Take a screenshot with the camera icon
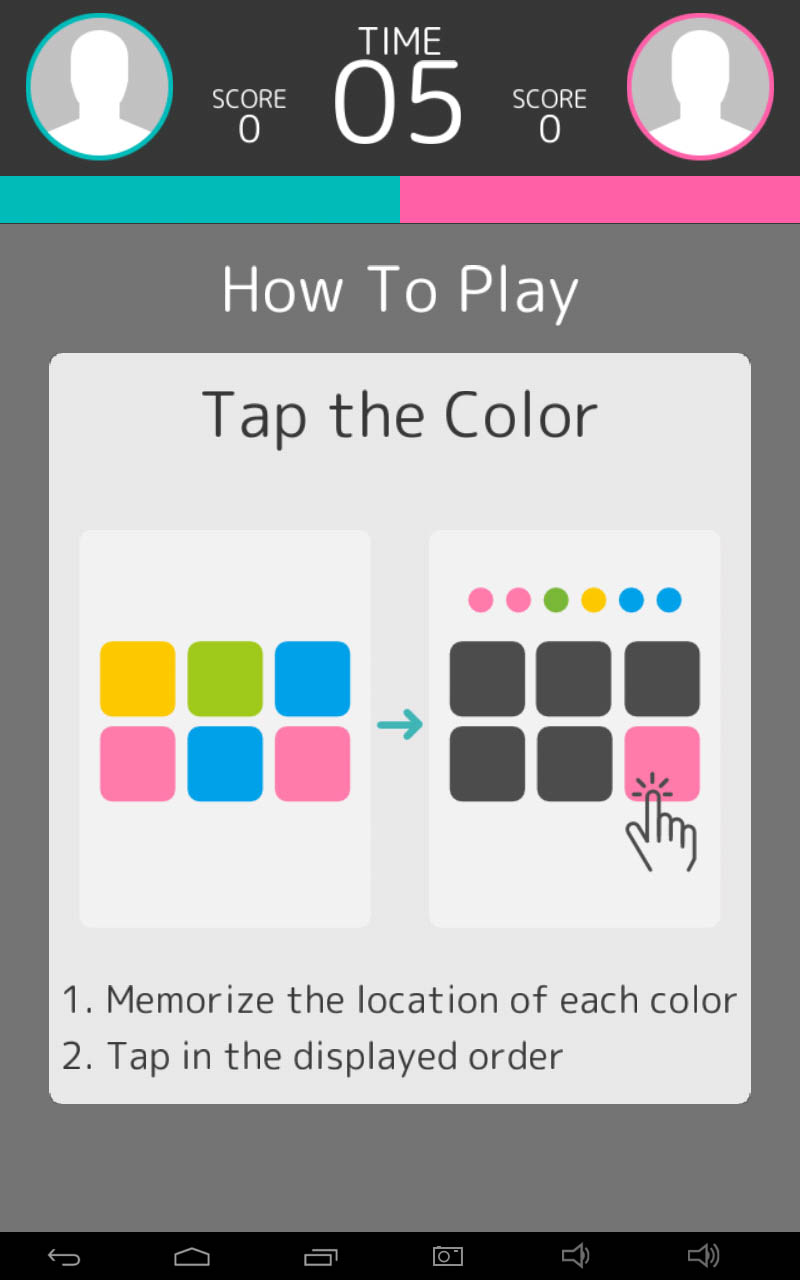The image size is (800, 1280). 447,1256
